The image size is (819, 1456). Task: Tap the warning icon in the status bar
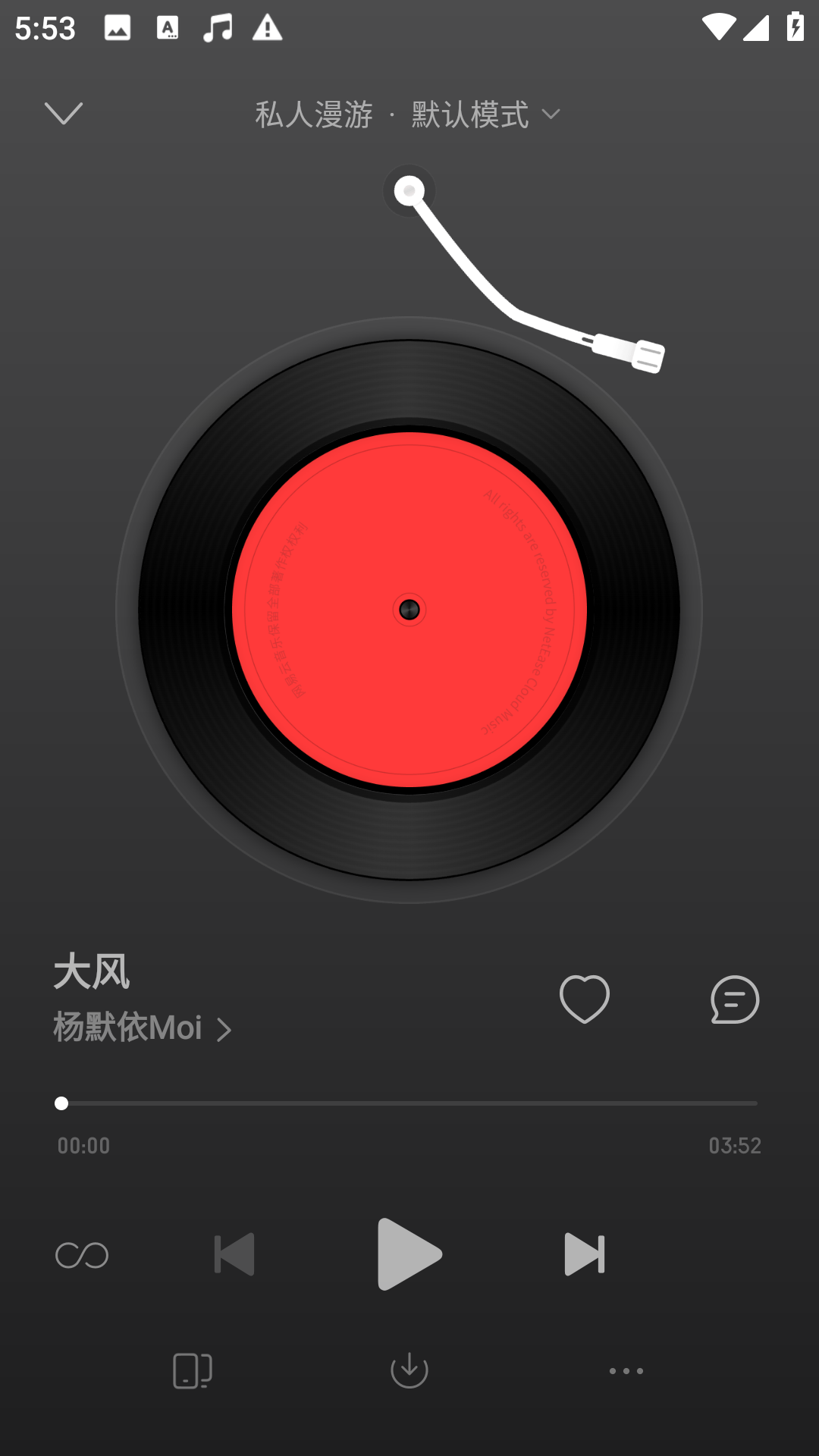click(267, 29)
